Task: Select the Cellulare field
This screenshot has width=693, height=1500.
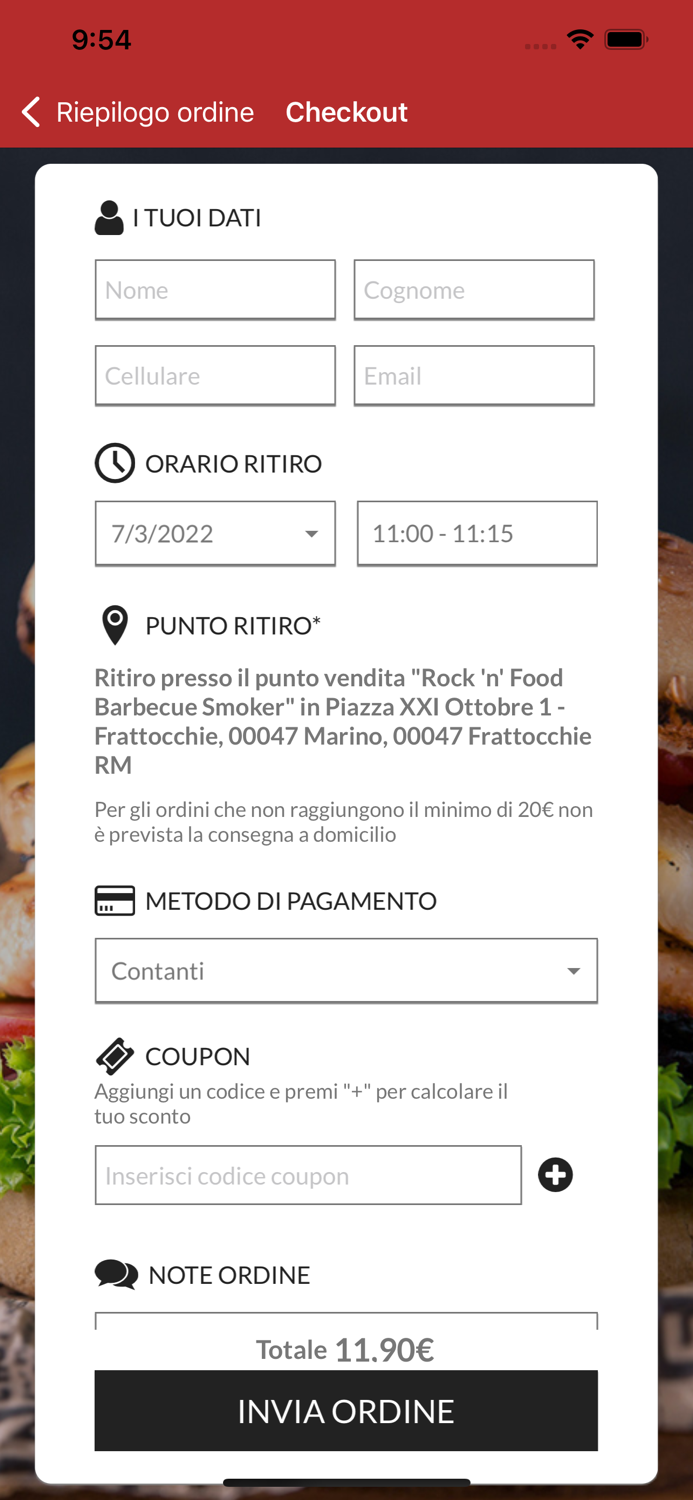Action: click(x=215, y=376)
